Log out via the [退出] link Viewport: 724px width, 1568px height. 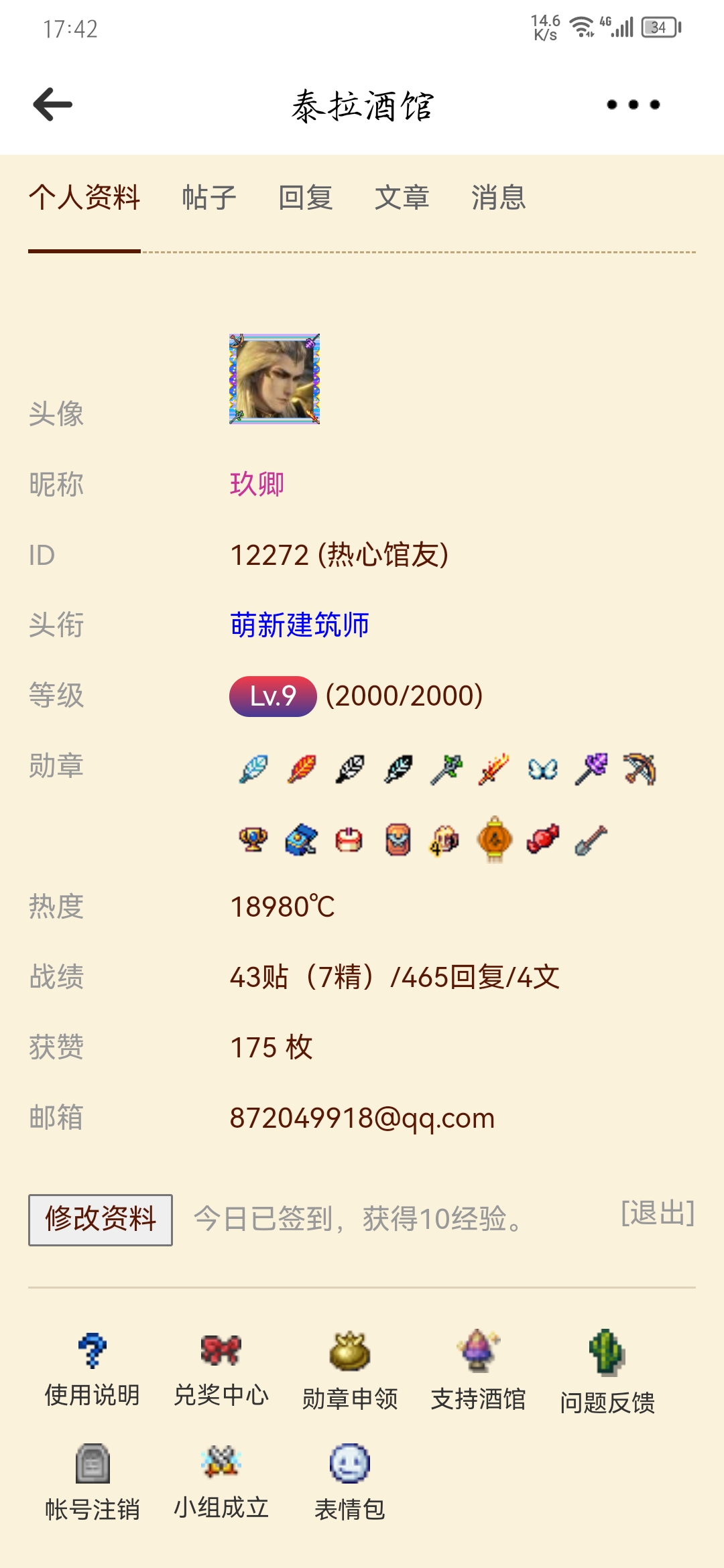point(657,1214)
